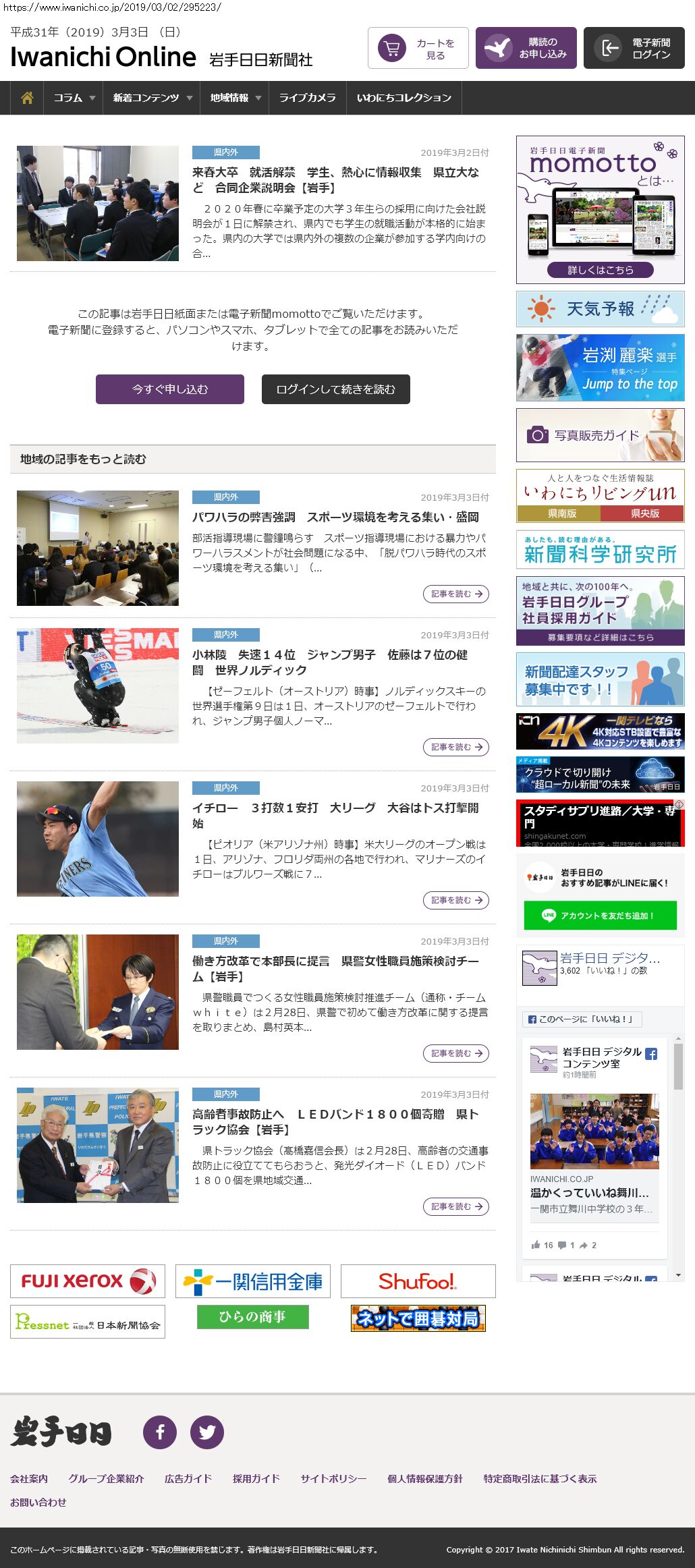Screen dimensions: 695x1568
Task: Add LINE account アカウントを友だち追加
Action: 600,916
